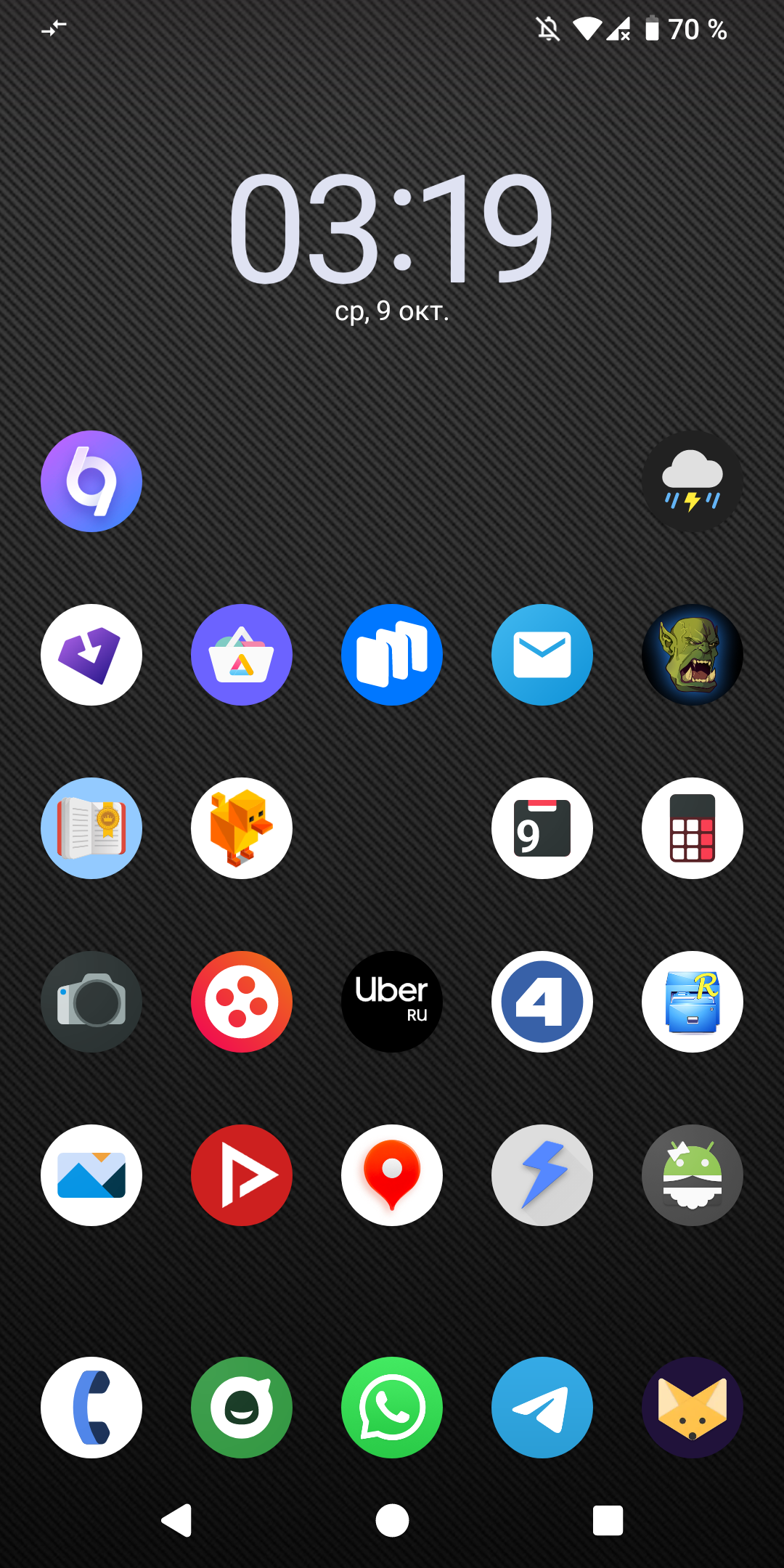Launch the red play-triangle video app
This screenshot has height=1568, width=784.
[x=242, y=1175]
